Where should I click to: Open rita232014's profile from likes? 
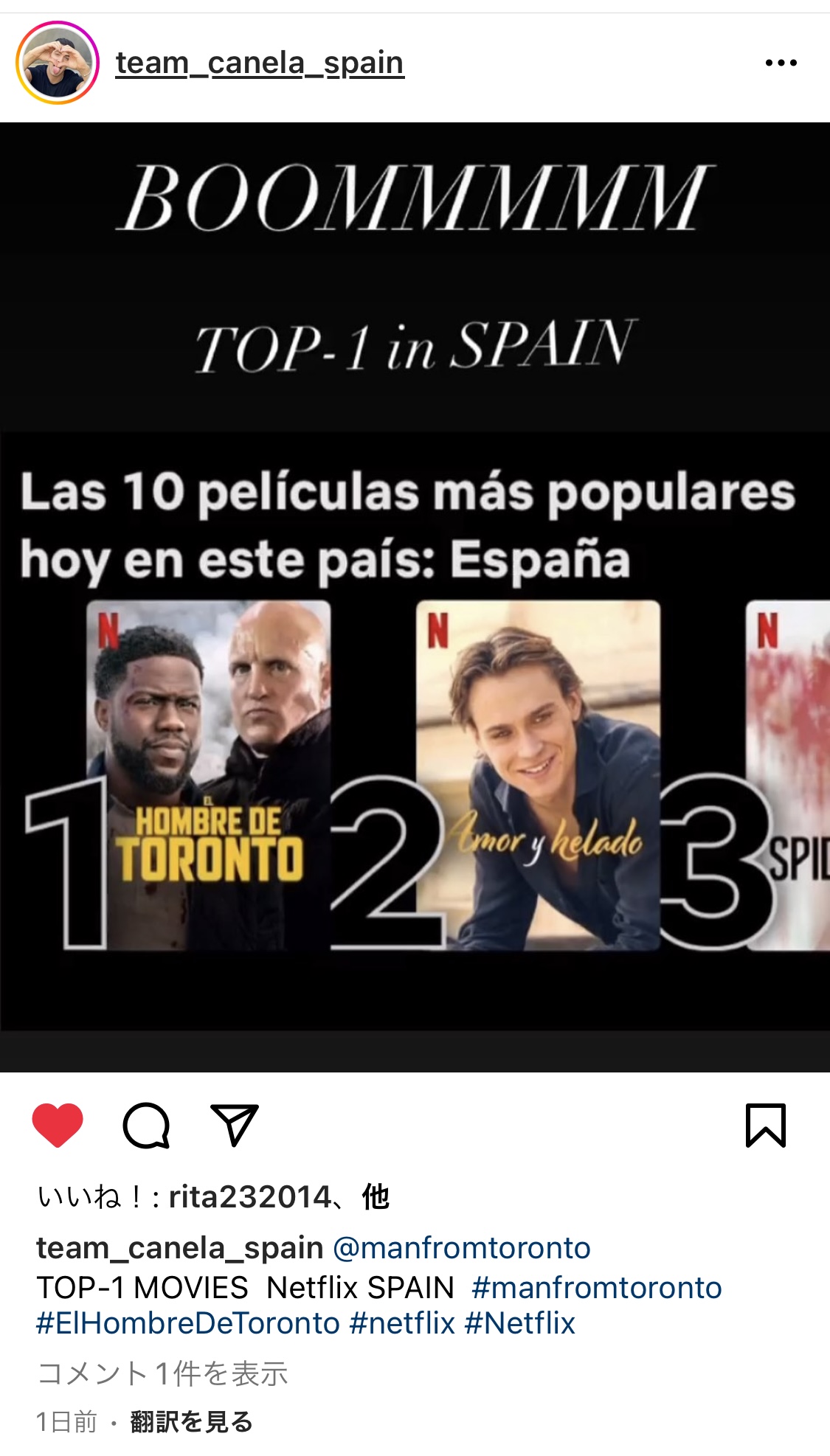point(249,1196)
